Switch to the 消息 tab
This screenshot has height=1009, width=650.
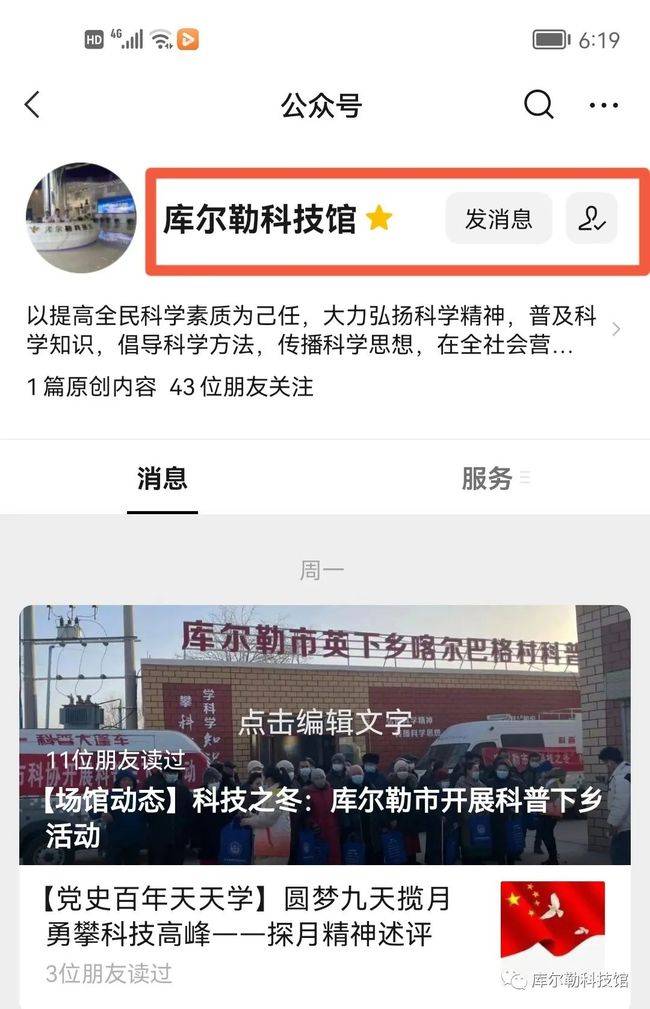click(162, 479)
